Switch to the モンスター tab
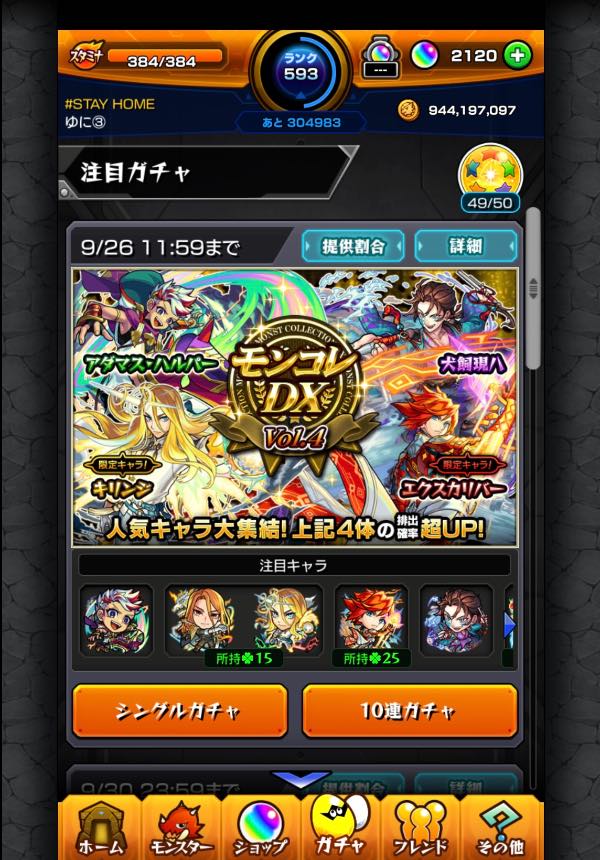This screenshot has height=860, width=600. [178, 828]
